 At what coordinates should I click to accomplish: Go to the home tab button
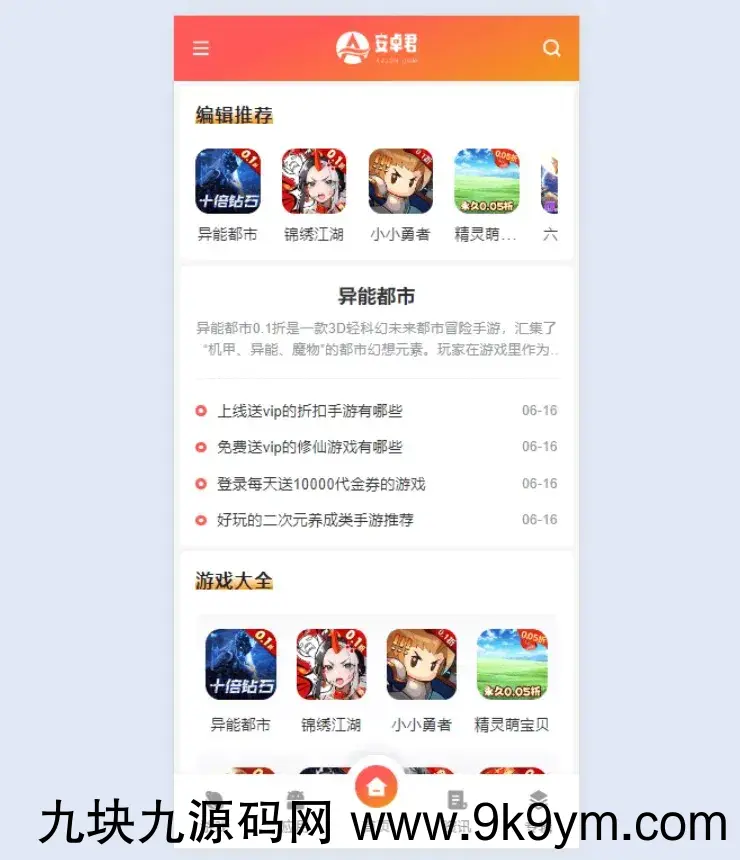[x=376, y=787]
